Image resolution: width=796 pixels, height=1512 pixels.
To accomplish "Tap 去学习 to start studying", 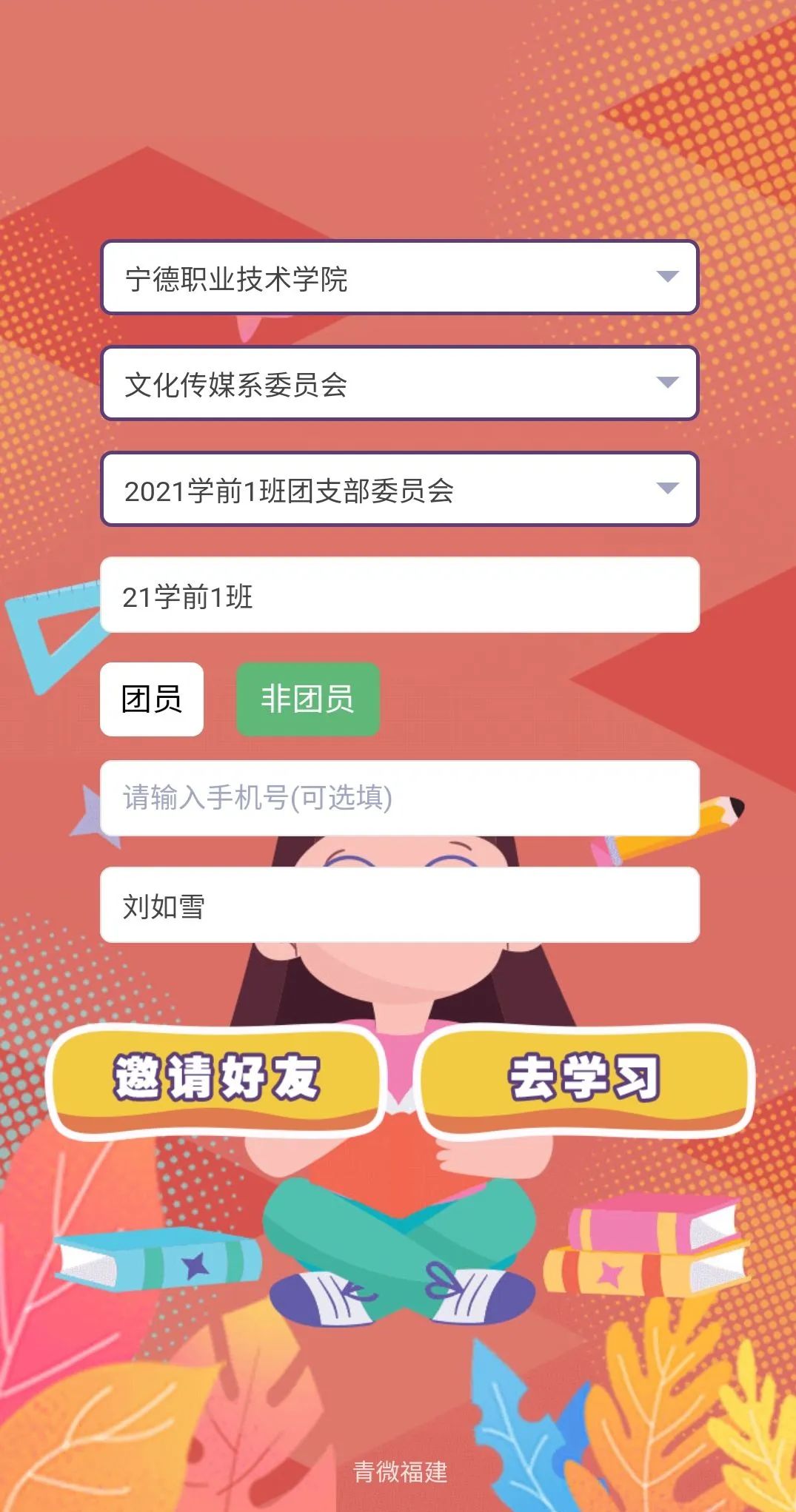I will [x=585, y=1079].
